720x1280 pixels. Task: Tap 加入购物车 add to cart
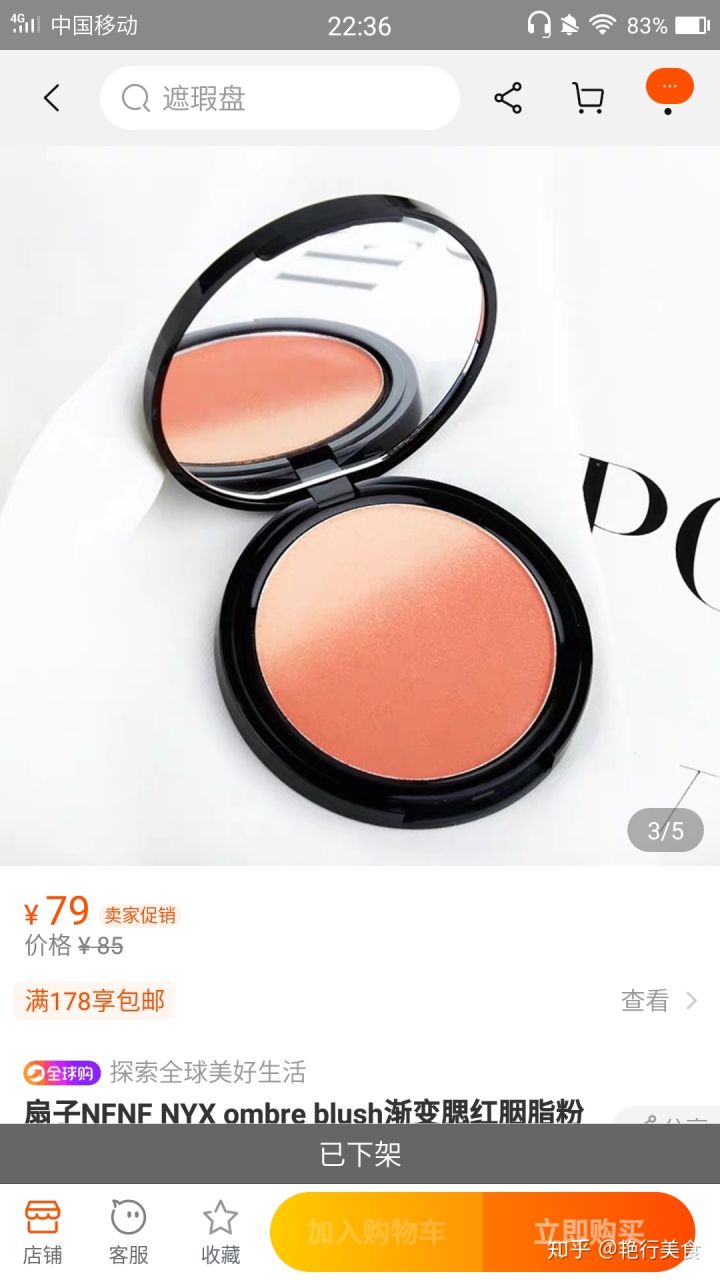click(377, 1232)
